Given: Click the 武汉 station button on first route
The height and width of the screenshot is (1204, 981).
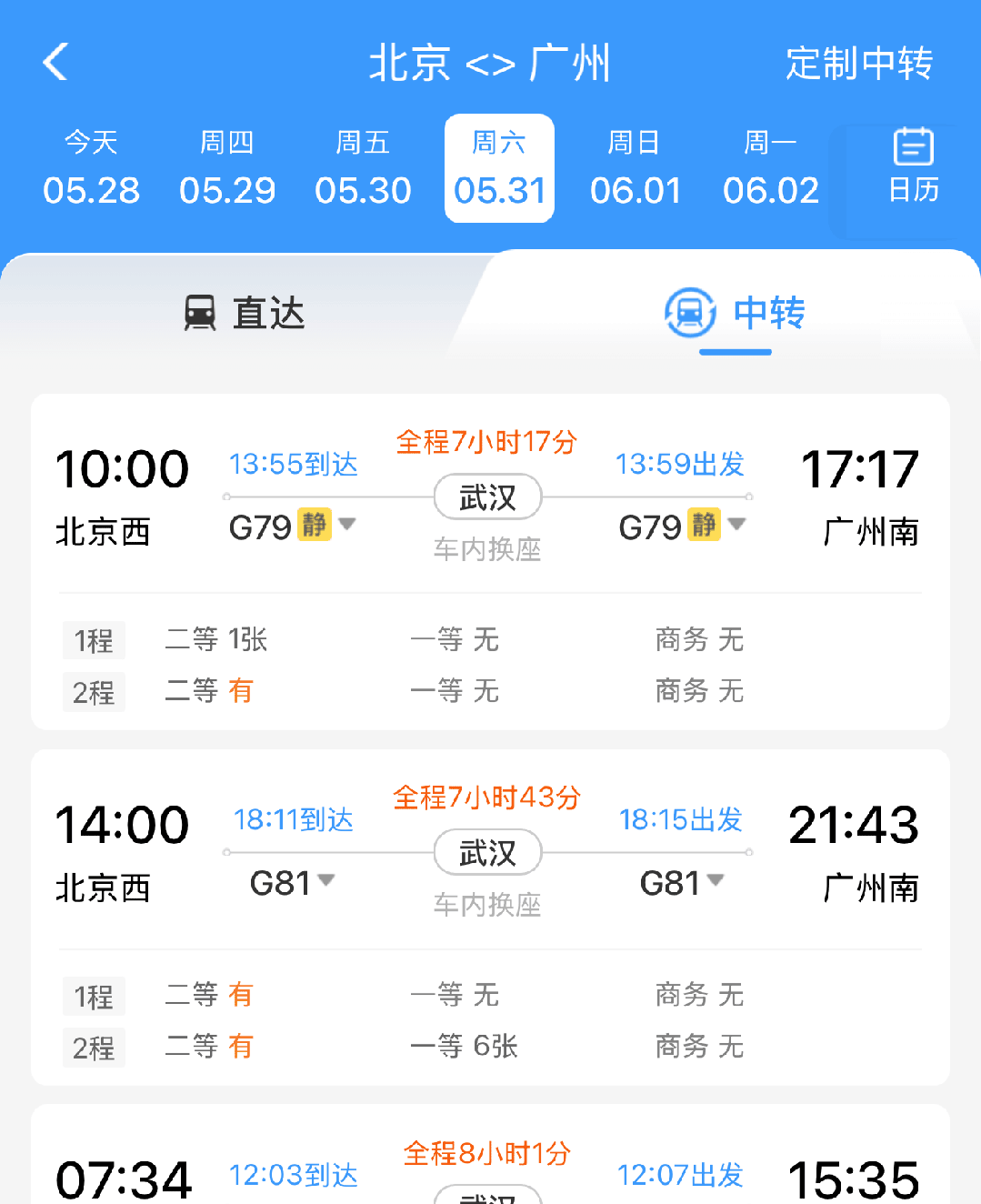Looking at the screenshot, I should 487,497.
